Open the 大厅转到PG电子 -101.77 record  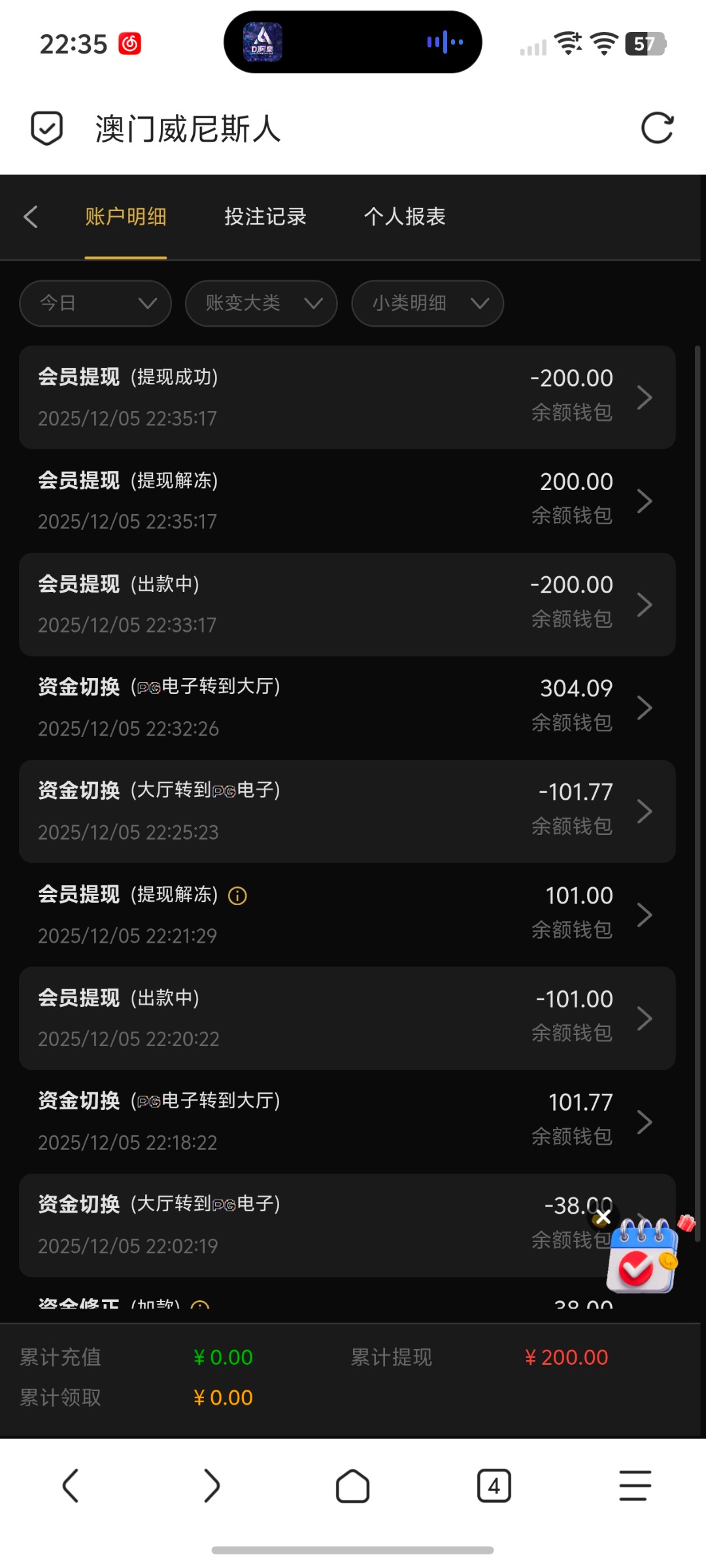346,811
